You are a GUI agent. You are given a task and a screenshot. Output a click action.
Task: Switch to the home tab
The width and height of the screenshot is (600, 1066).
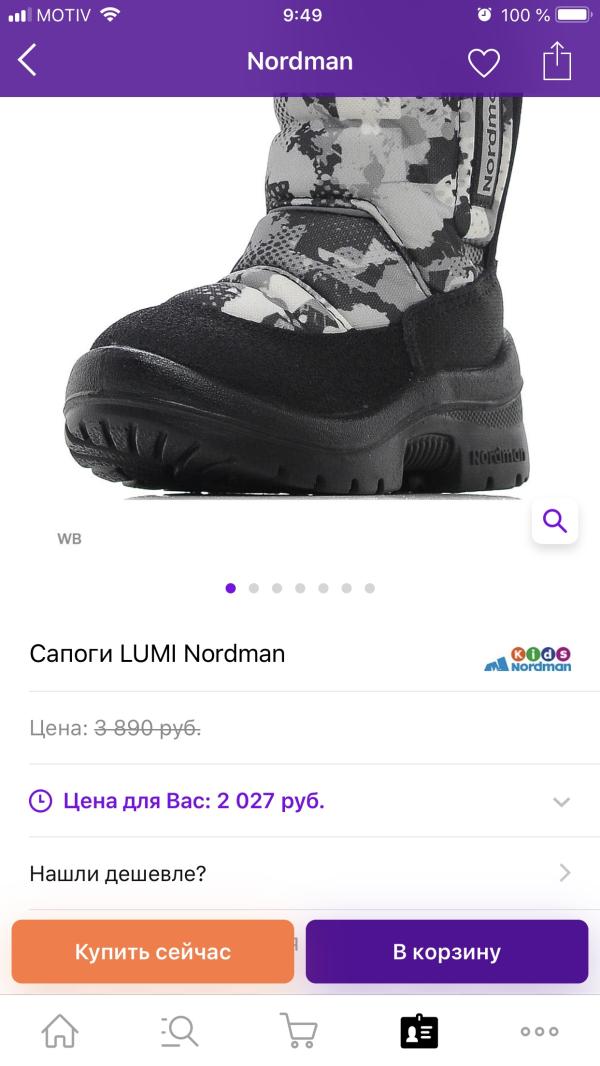(x=60, y=1031)
